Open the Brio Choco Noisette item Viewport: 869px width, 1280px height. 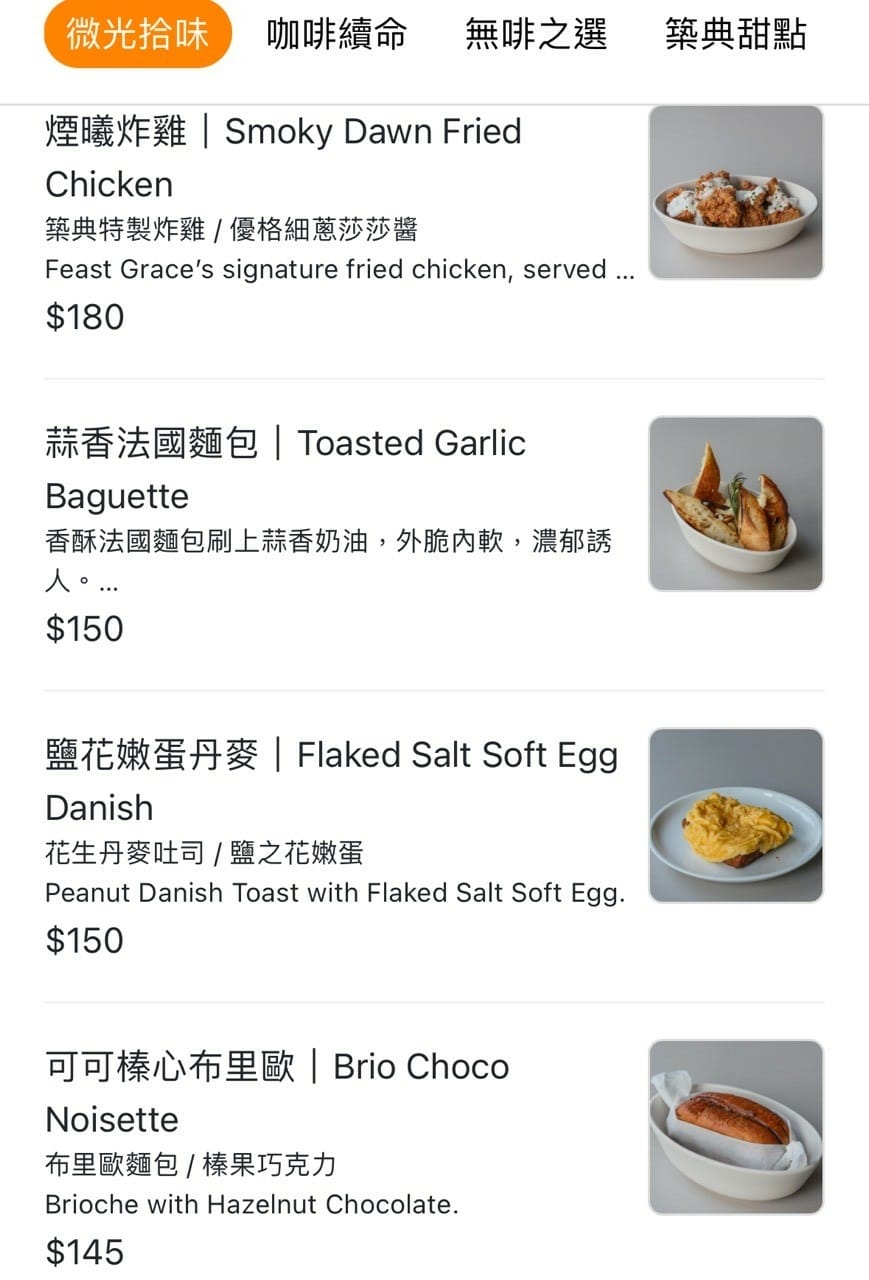340,1156
